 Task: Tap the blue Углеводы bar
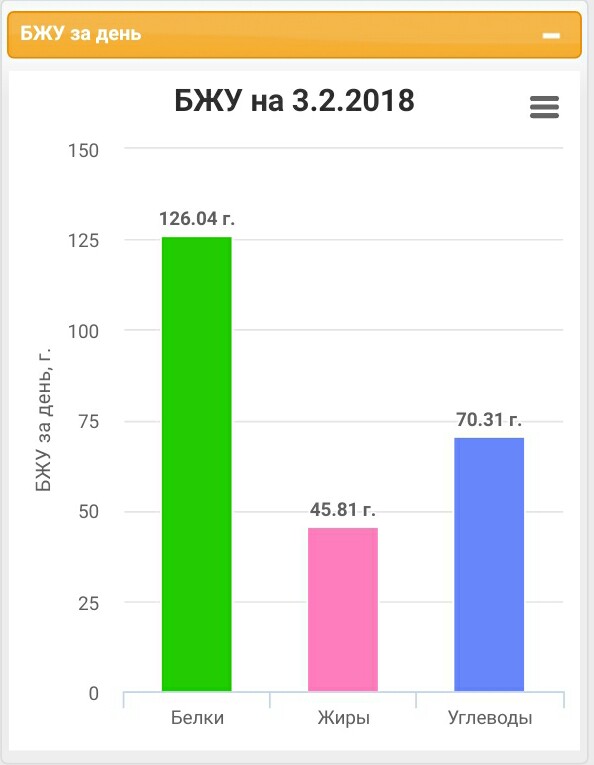click(x=489, y=564)
